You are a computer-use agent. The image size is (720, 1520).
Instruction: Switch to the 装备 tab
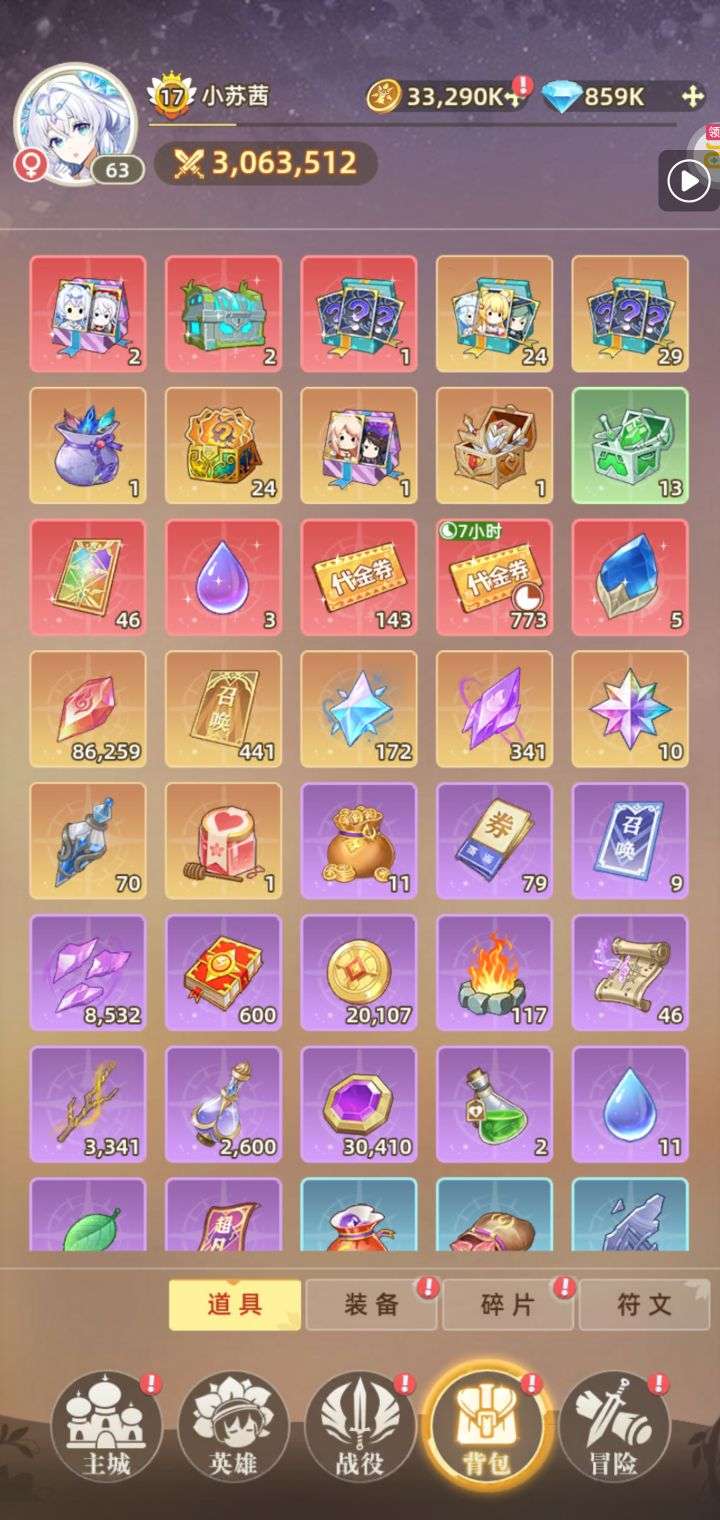pyautogui.click(x=371, y=1304)
